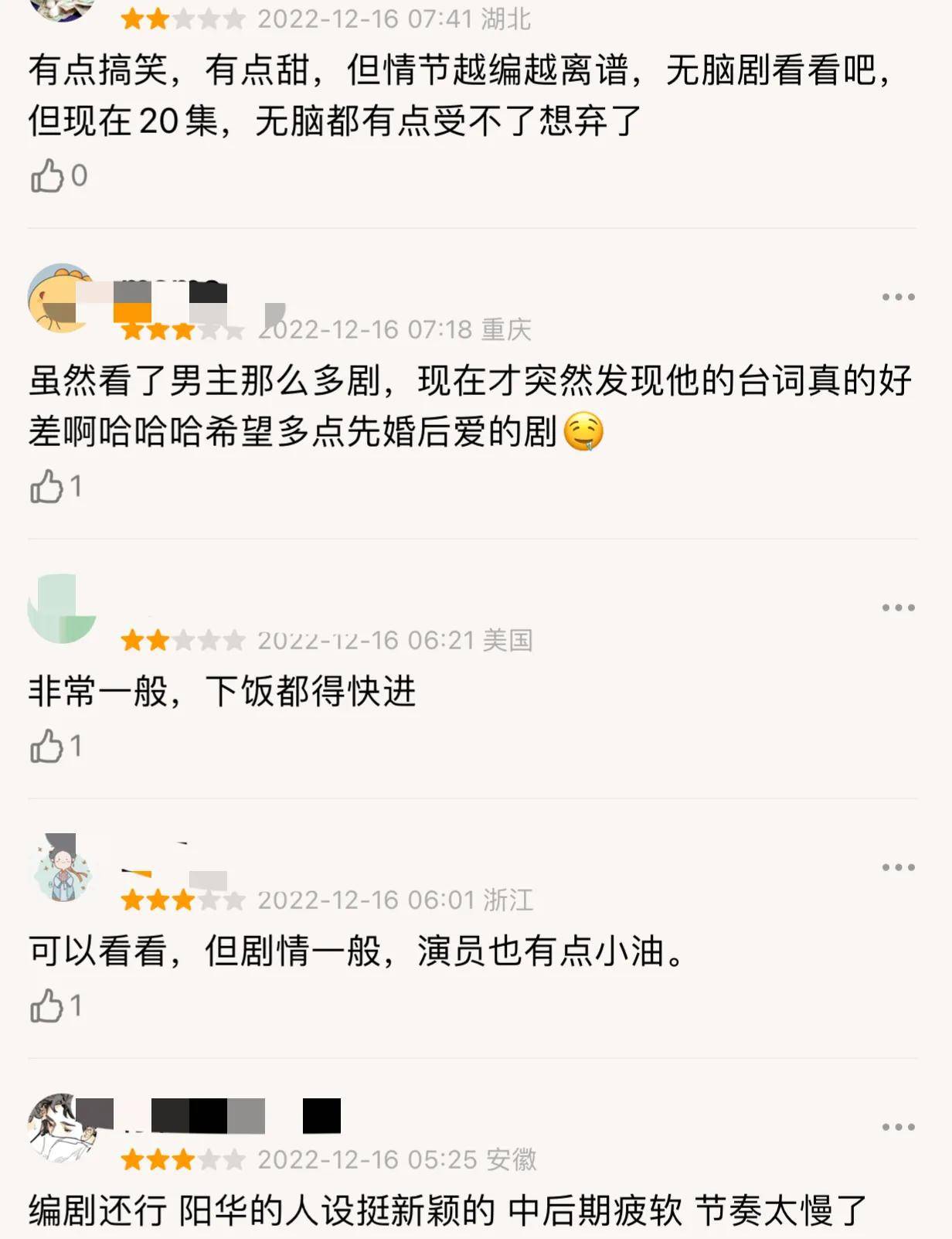952x1239 pixels.
Task: Like the review from 湖北 about 无脑剧
Action: point(47,176)
